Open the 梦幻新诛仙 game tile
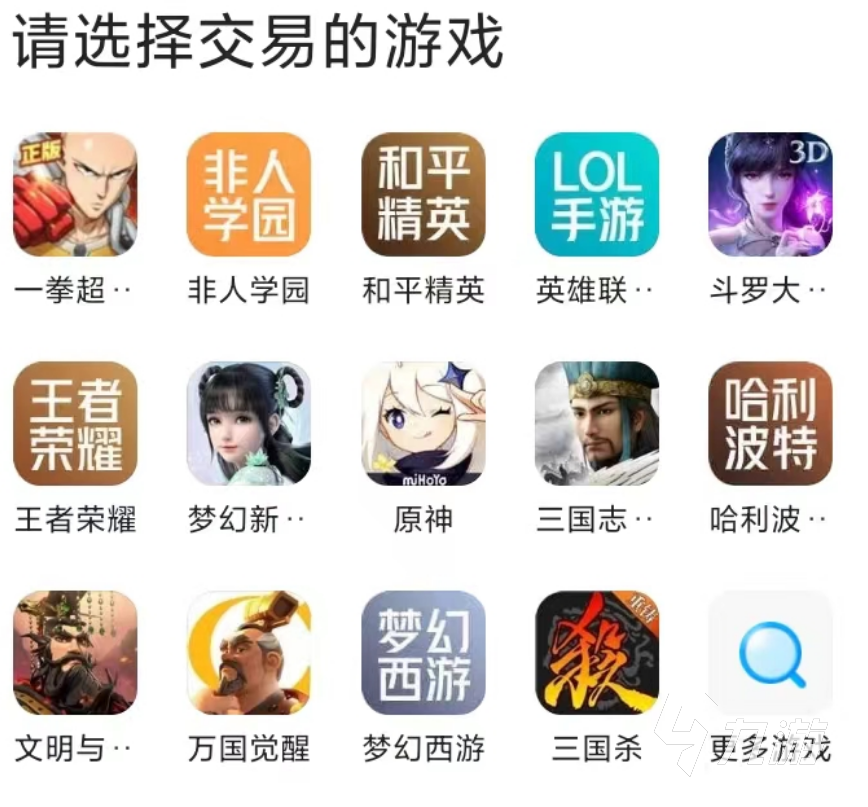The height and width of the screenshot is (807, 868). [x=249, y=424]
